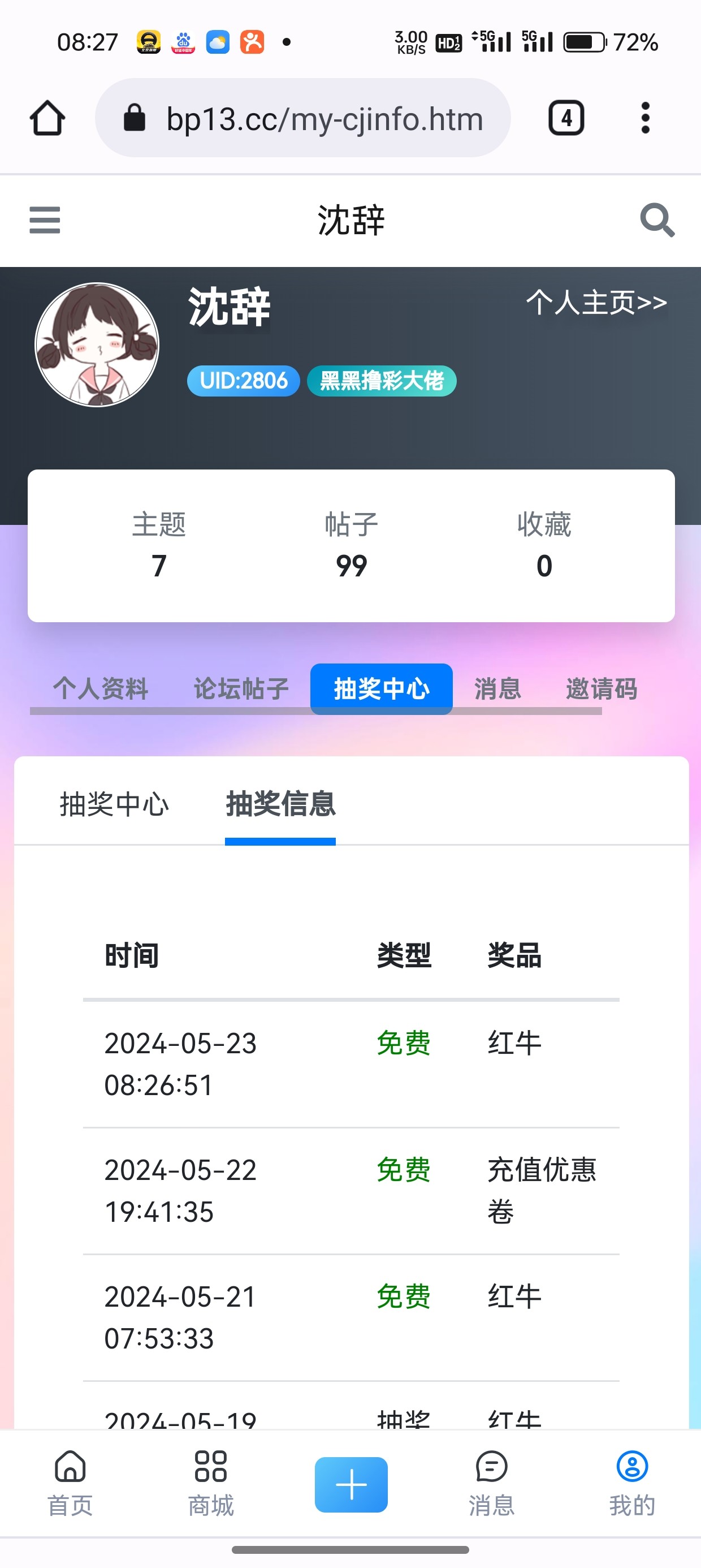Open the browser overflow menu
Image resolution: width=701 pixels, height=1568 pixels.
click(646, 118)
